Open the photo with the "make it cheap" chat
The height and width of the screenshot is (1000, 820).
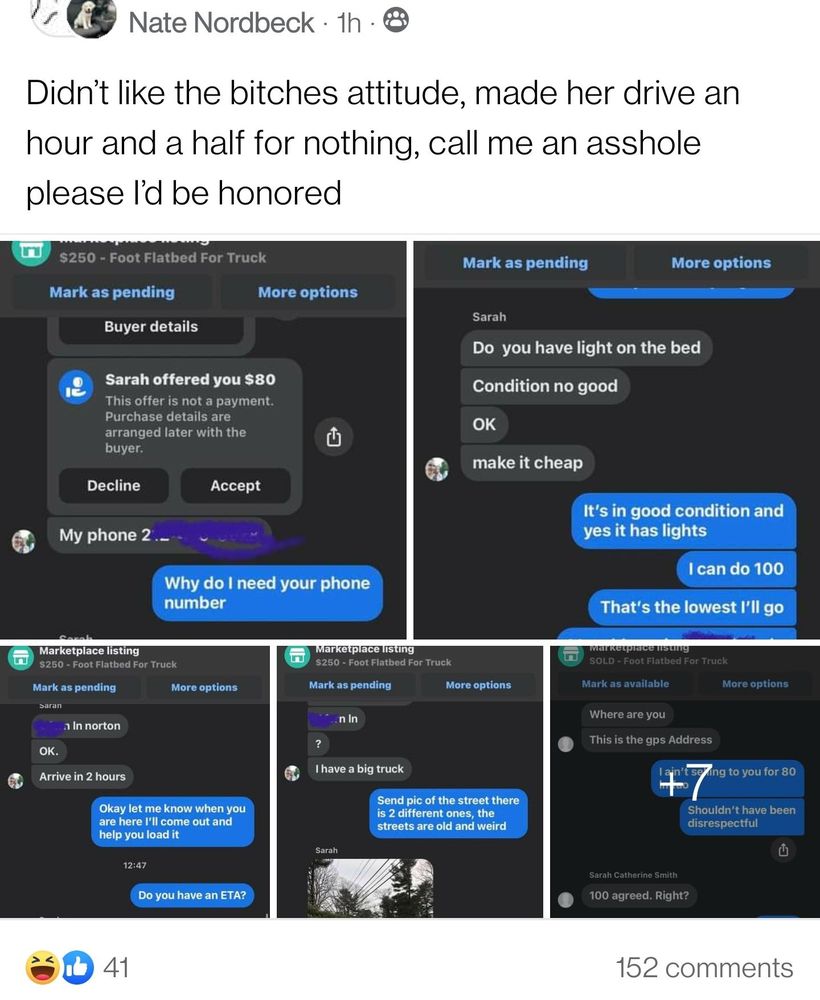[x=616, y=440]
